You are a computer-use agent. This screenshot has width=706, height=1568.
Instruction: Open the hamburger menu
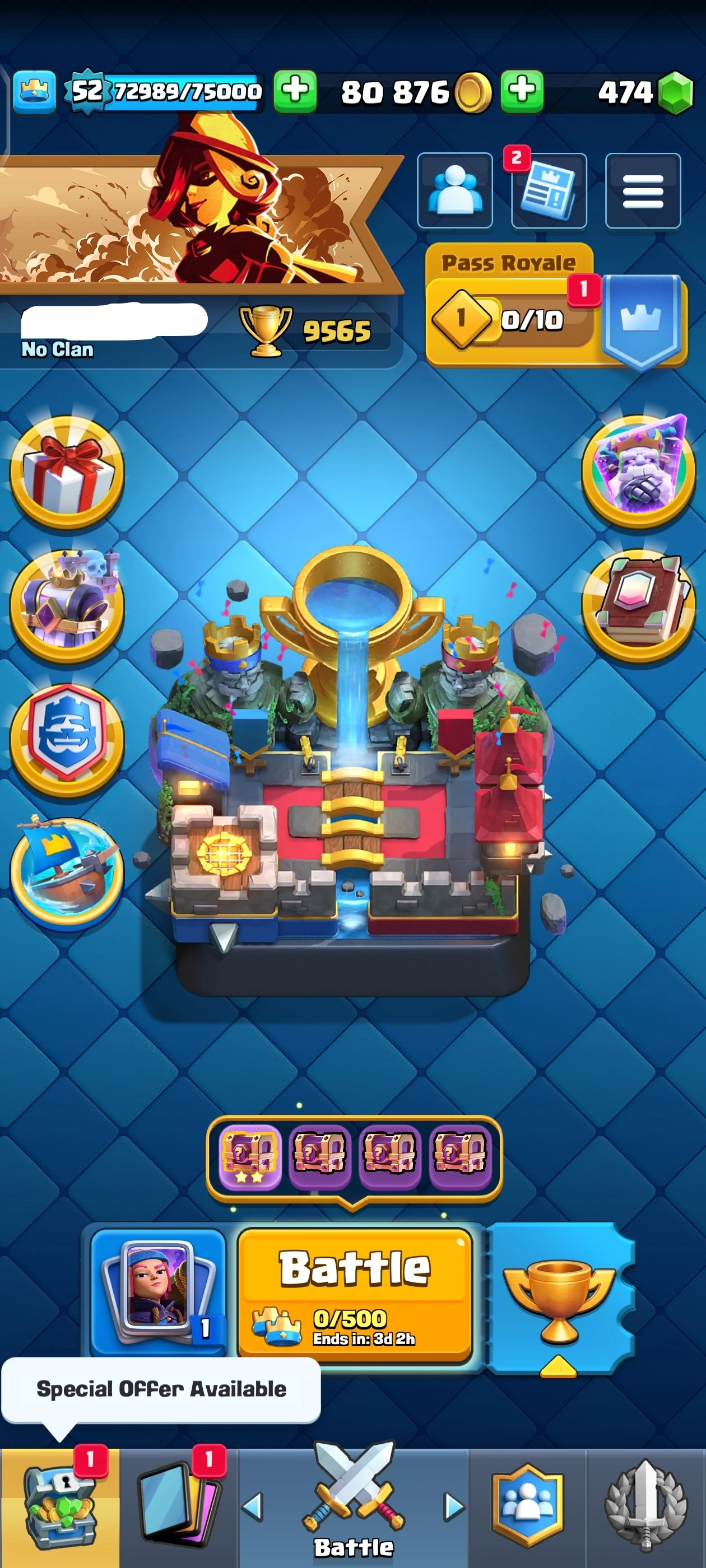point(643,191)
